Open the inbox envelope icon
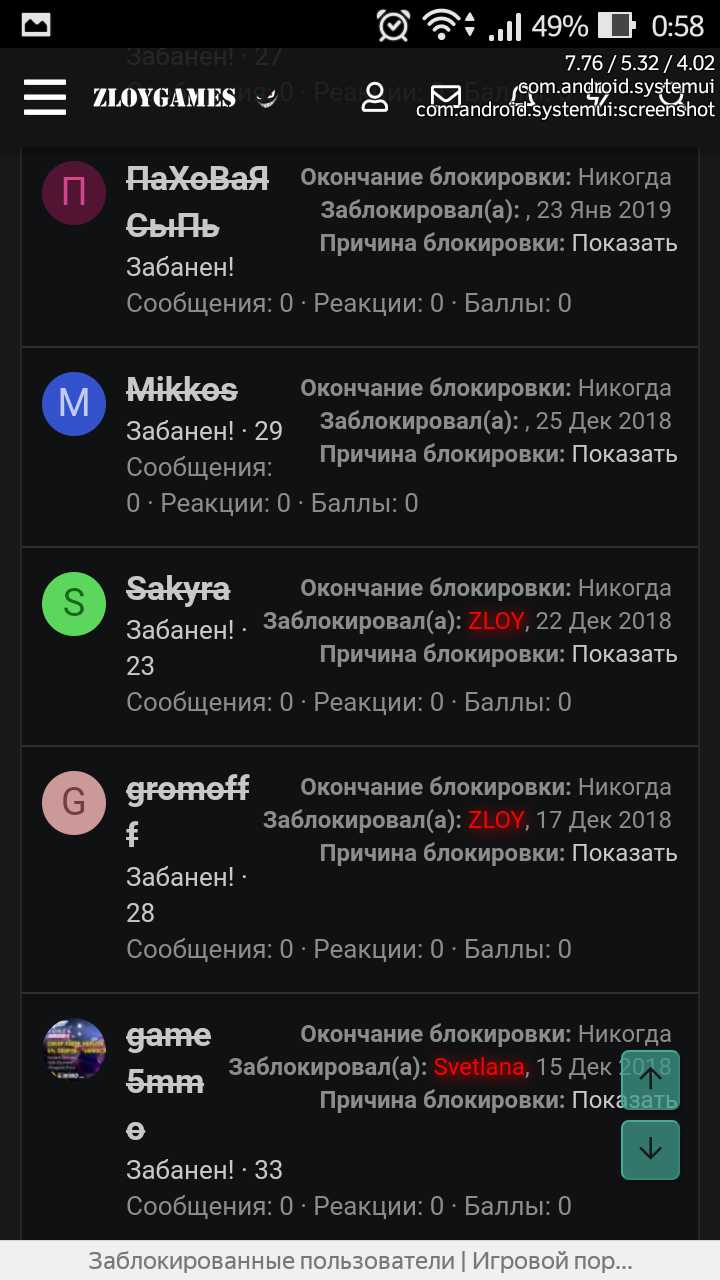This screenshot has height=1280, width=720. [x=445, y=97]
